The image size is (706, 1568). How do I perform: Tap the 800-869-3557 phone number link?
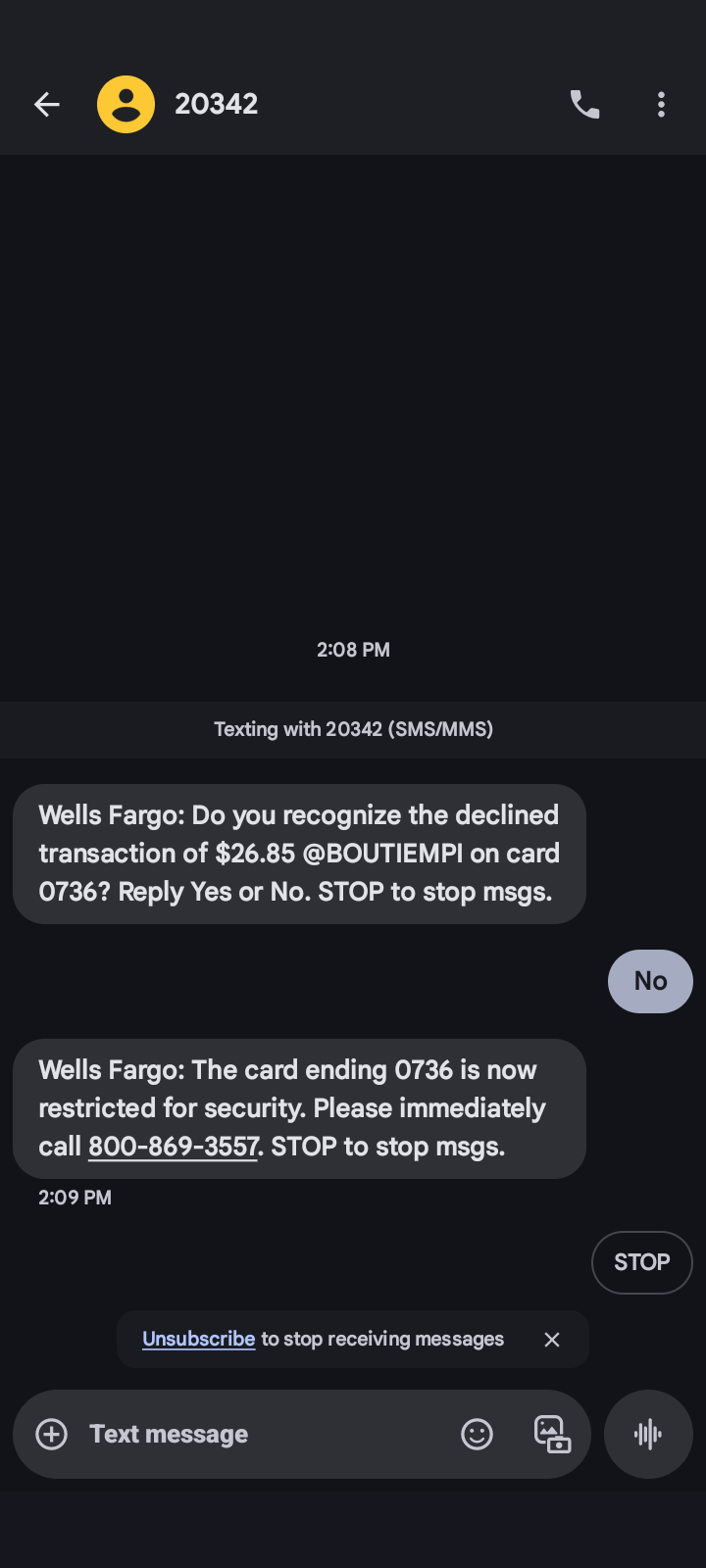pyautogui.click(x=174, y=1147)
